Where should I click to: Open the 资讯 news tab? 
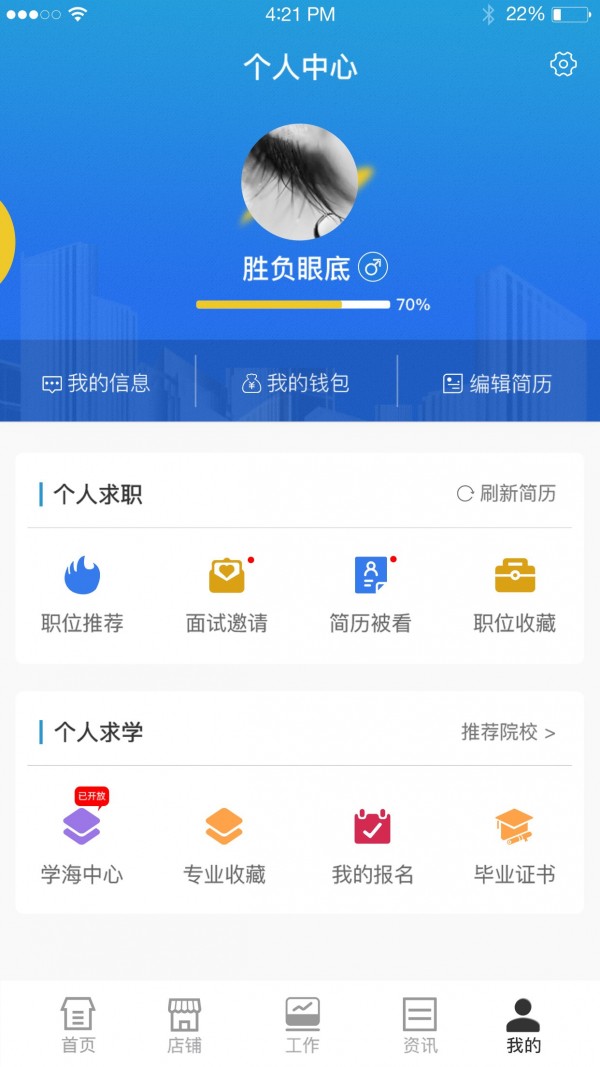pyautogui.click(x=420, y=1025)
